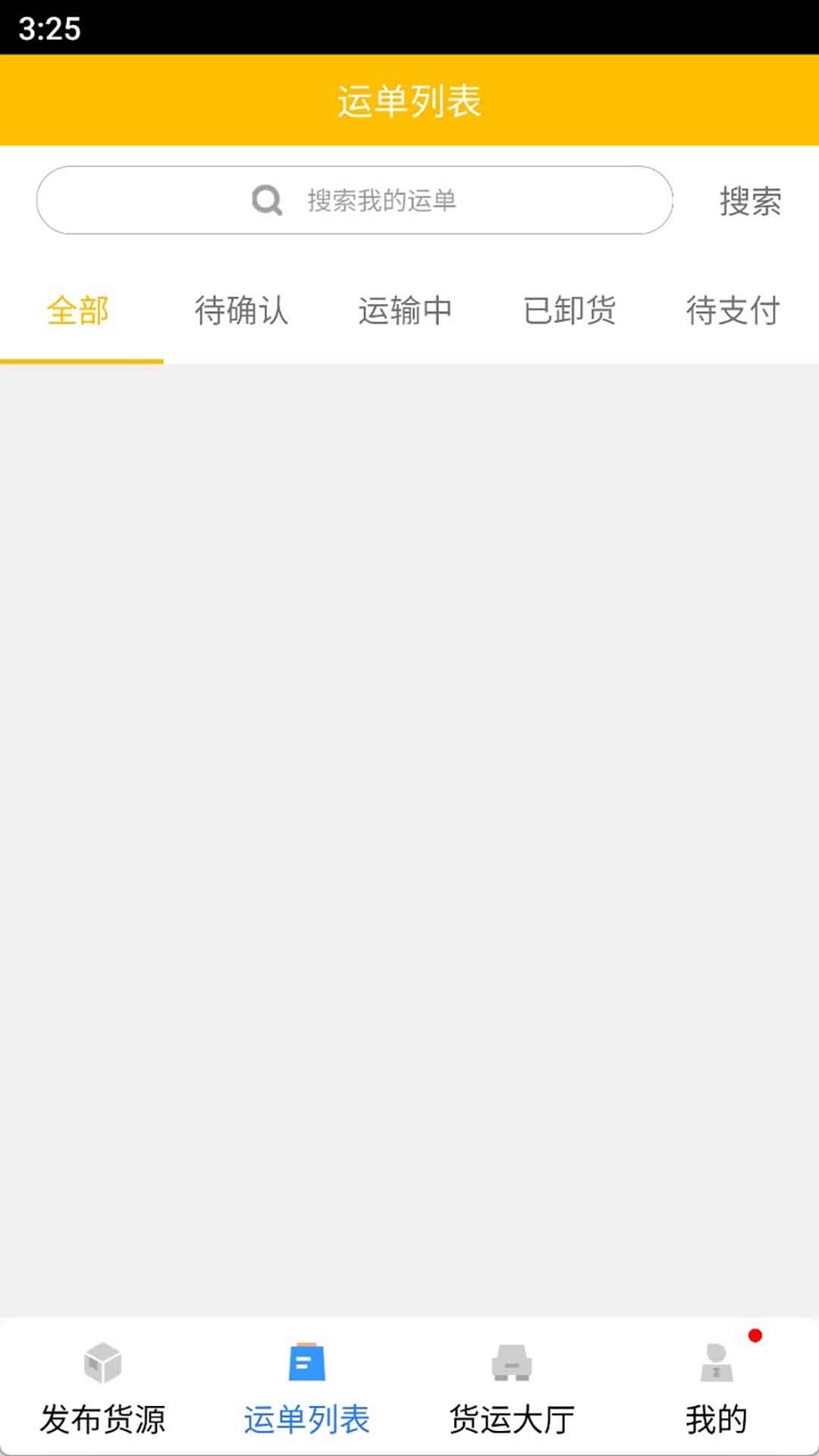
Task: Tap placeholder text 搜索我的运单
Action: [x=383, y=199]
